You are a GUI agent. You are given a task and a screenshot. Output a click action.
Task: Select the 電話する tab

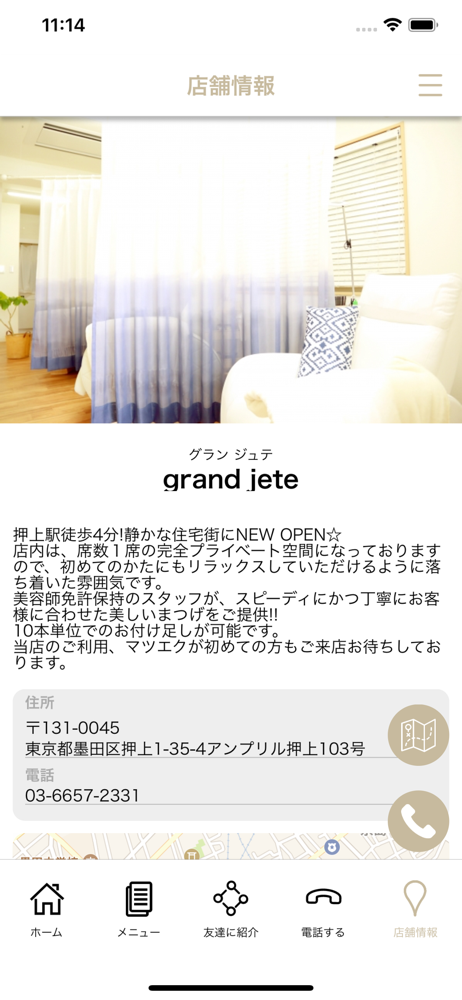point(323,908)
